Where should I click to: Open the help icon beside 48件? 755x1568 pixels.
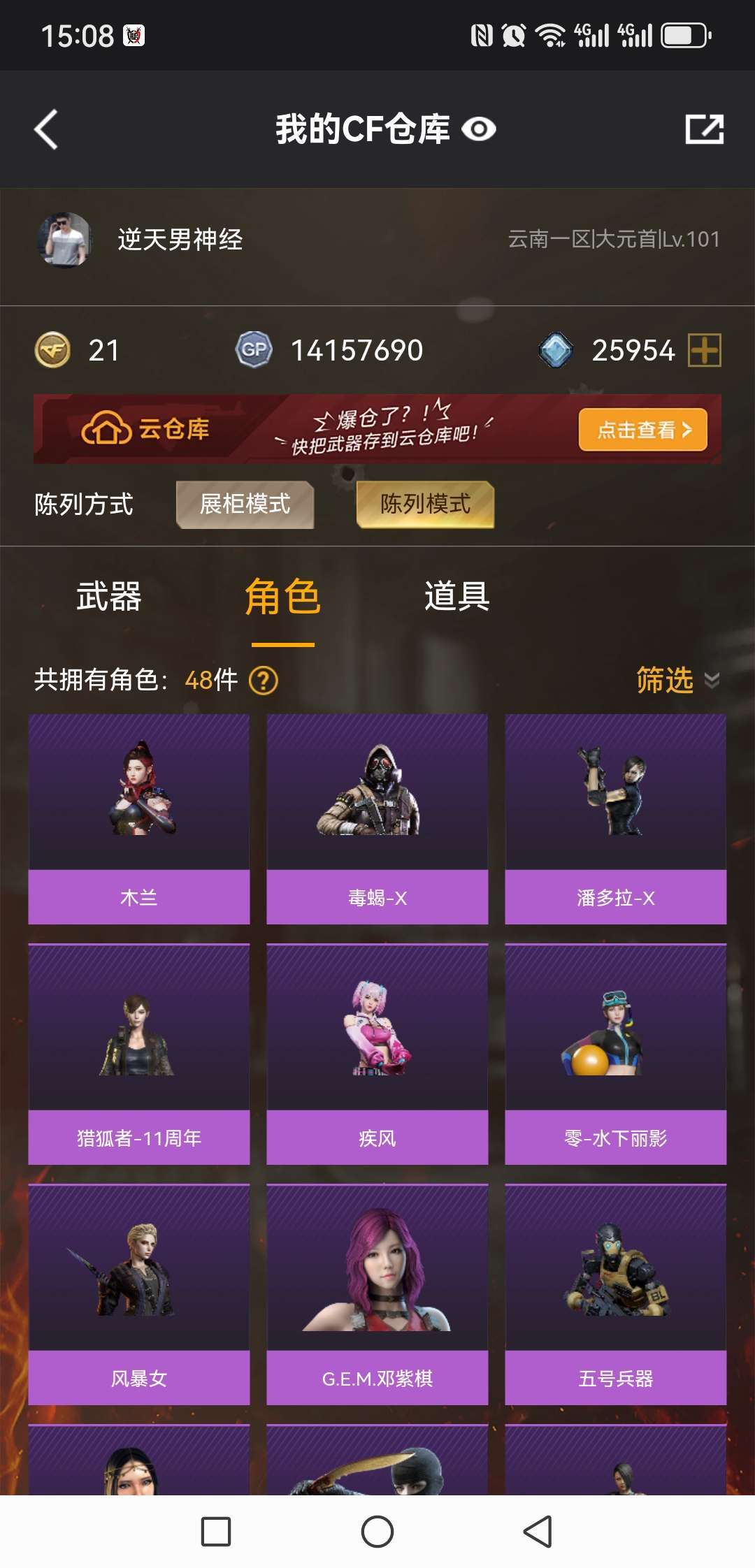pos(264,680)
